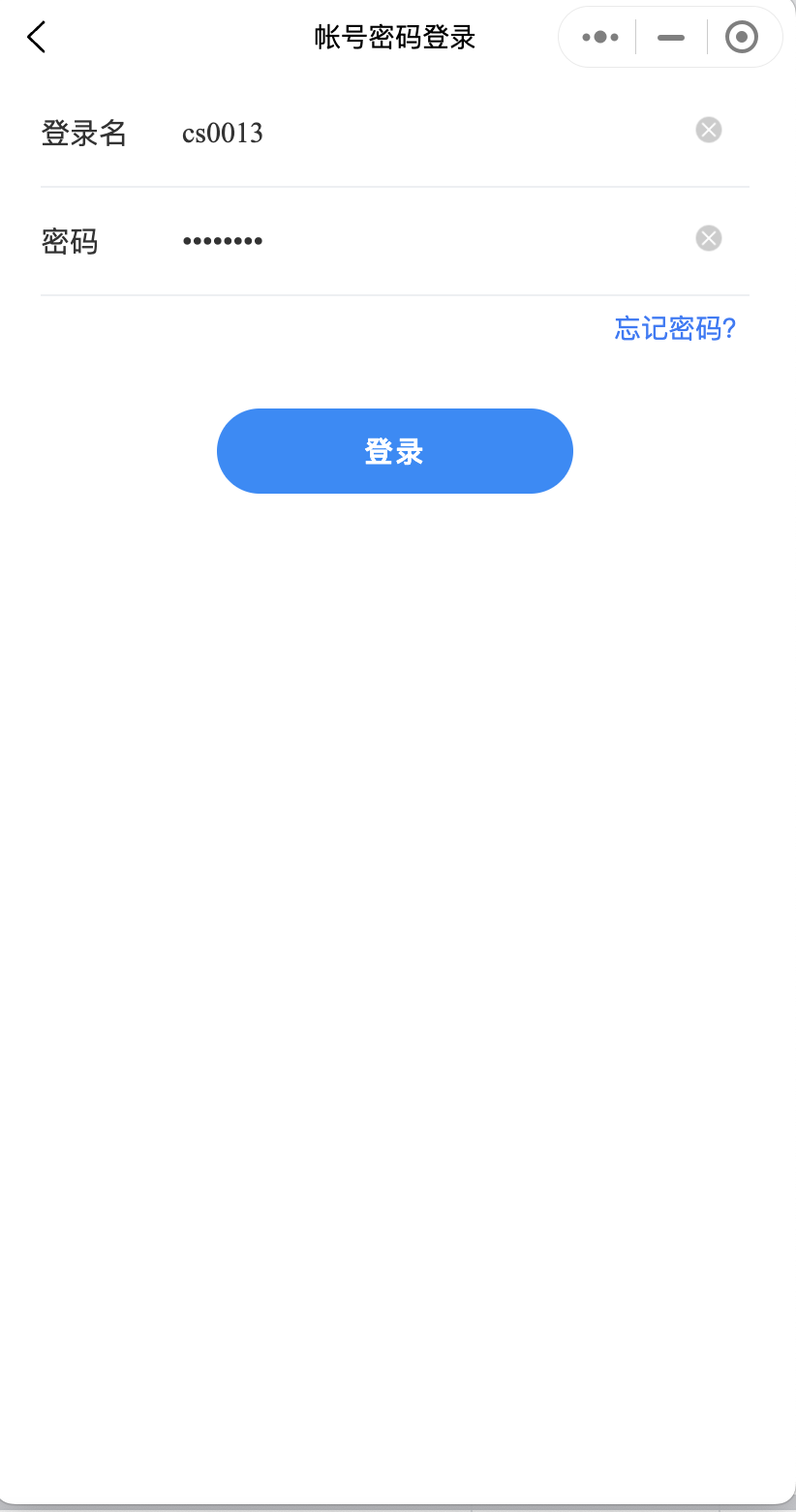Clear the 密码 field with its X icon
Image resolution: width=796 pixels, height=1512 pixels.
pyautogui.click(x=709, y=238)
